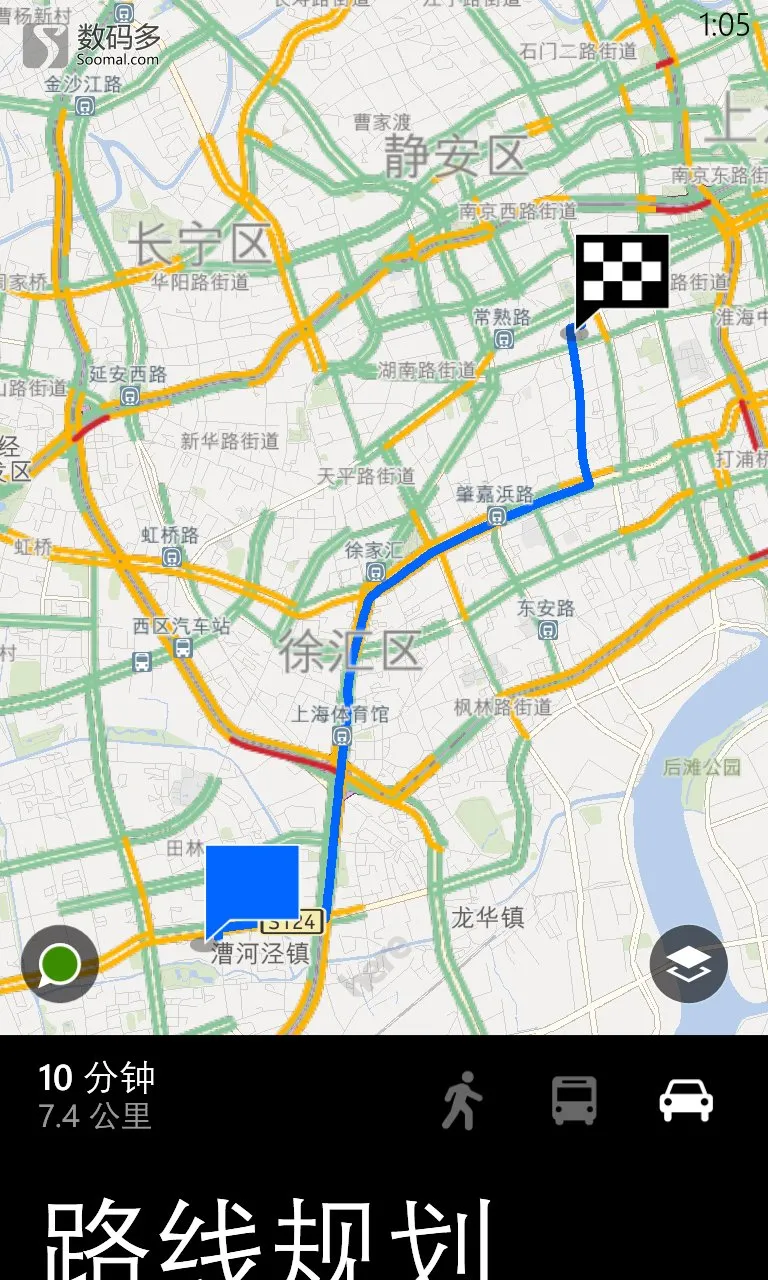Tap the checkered destination flag marker
768x1280 pixels.
[x=620, y=275]
